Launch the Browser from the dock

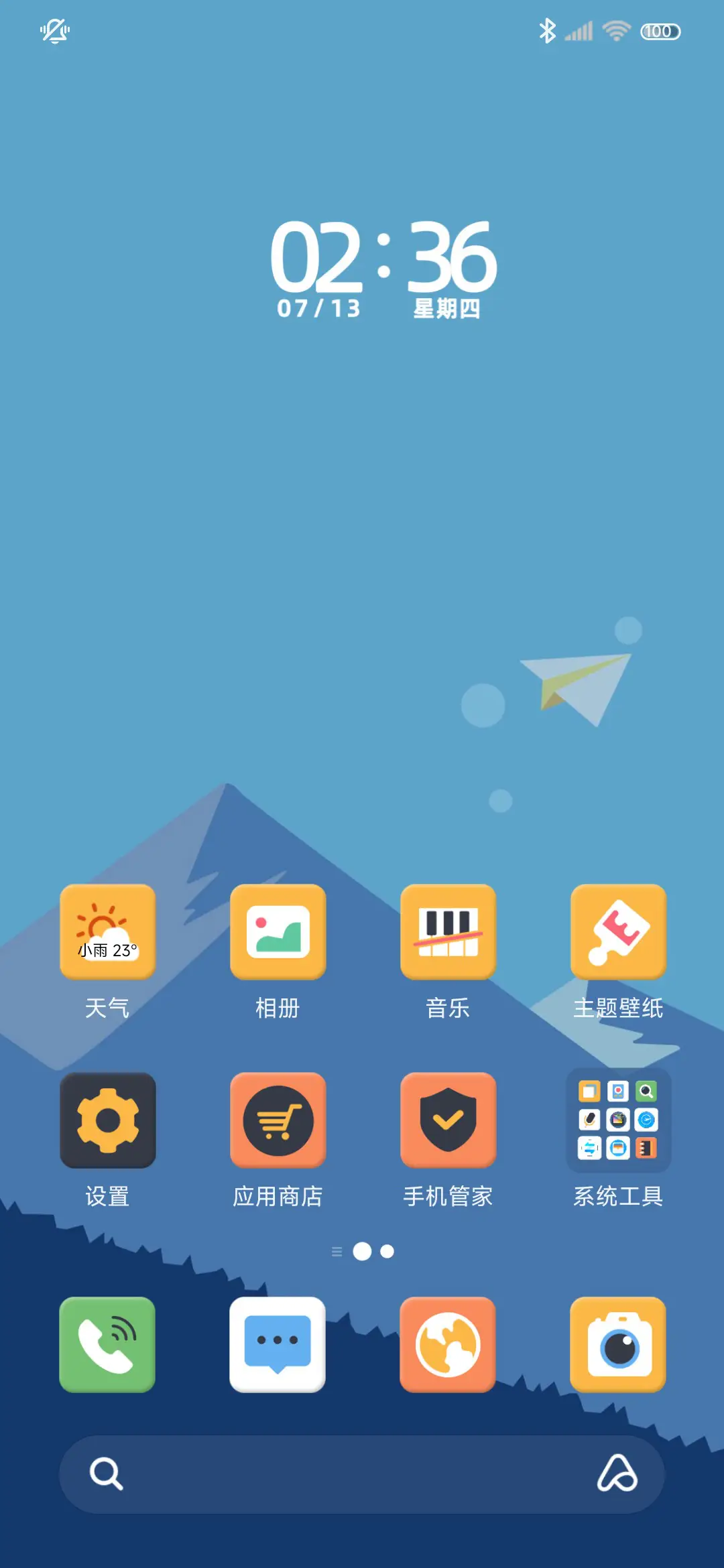[448, 1344]
